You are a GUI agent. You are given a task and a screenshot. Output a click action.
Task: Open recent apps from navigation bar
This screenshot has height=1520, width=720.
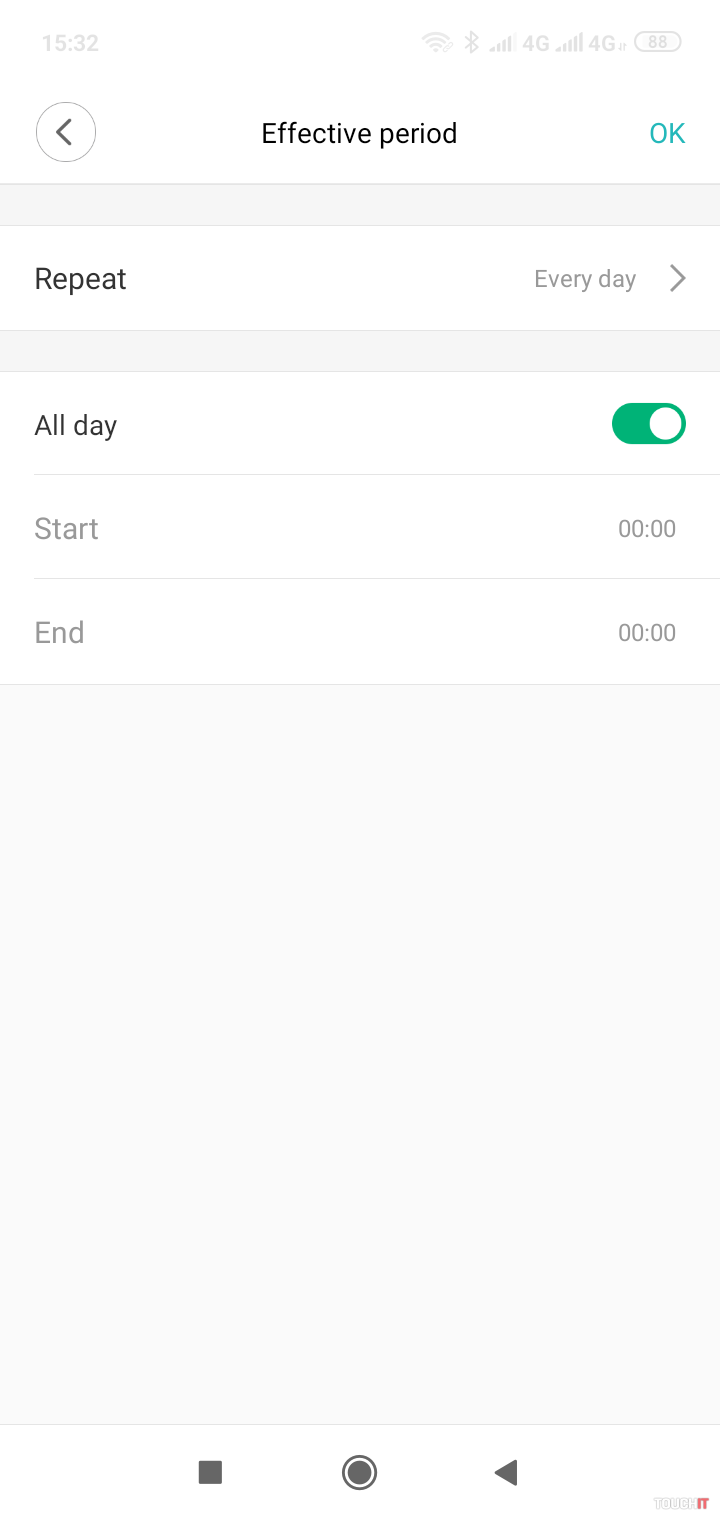click(210, 1472)
